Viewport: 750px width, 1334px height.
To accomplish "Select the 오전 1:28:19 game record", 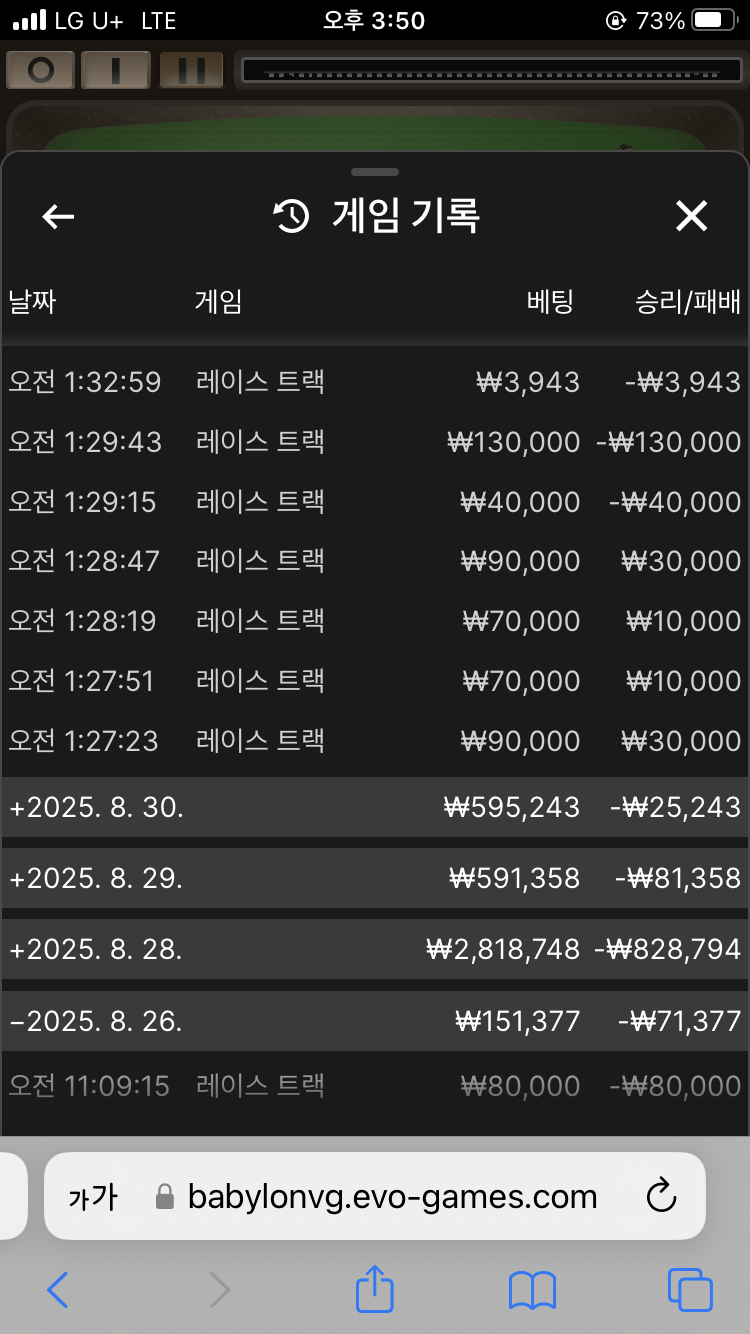I will point(375,621).
